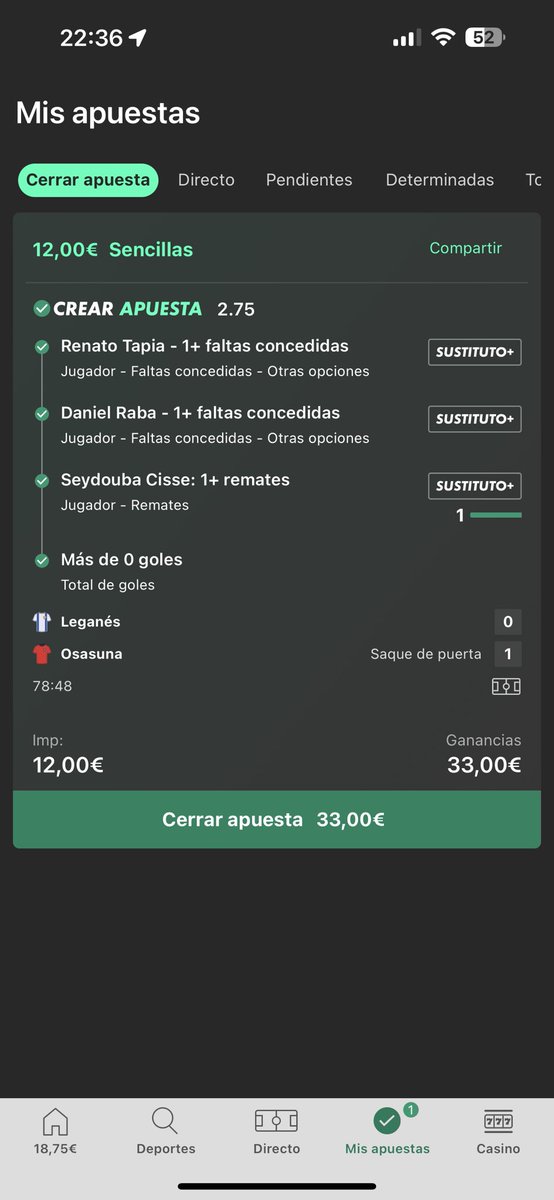
Task: Open the Mis apuestas bottom tab
Action: [x=388, y=1131]
